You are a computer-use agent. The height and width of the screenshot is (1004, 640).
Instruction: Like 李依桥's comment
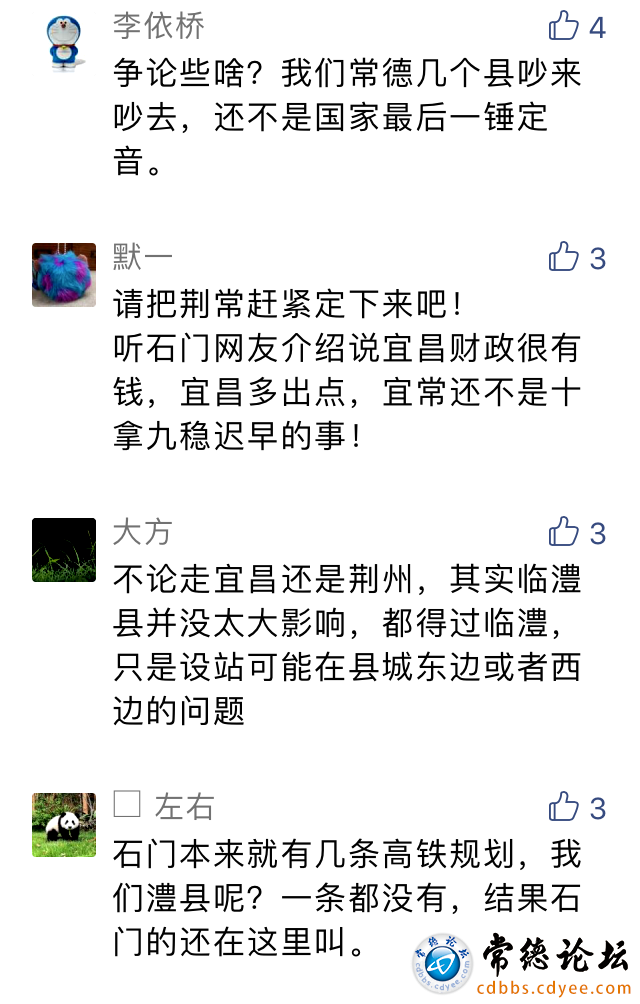[564, 26]
